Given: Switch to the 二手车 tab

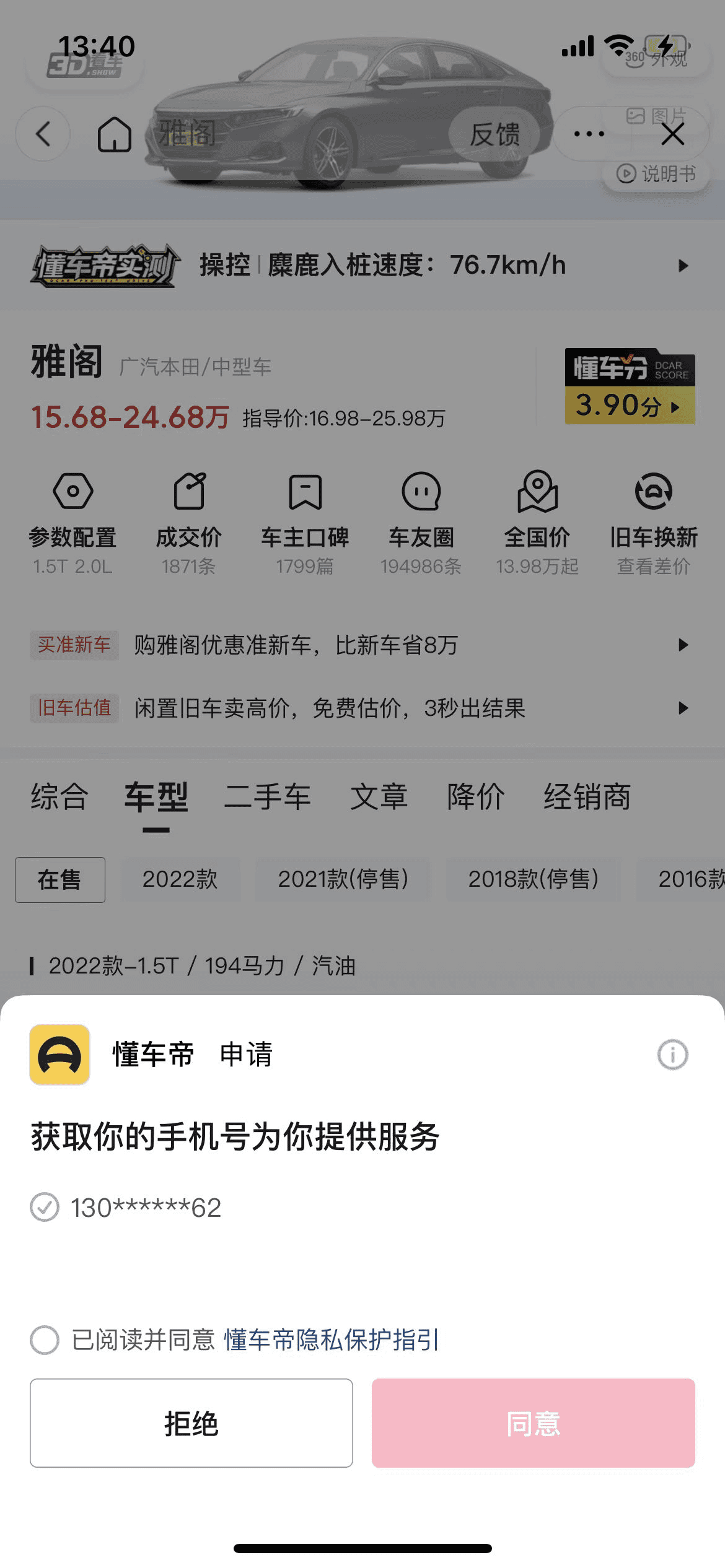Looking at the screenshot, I should (267, 796).
